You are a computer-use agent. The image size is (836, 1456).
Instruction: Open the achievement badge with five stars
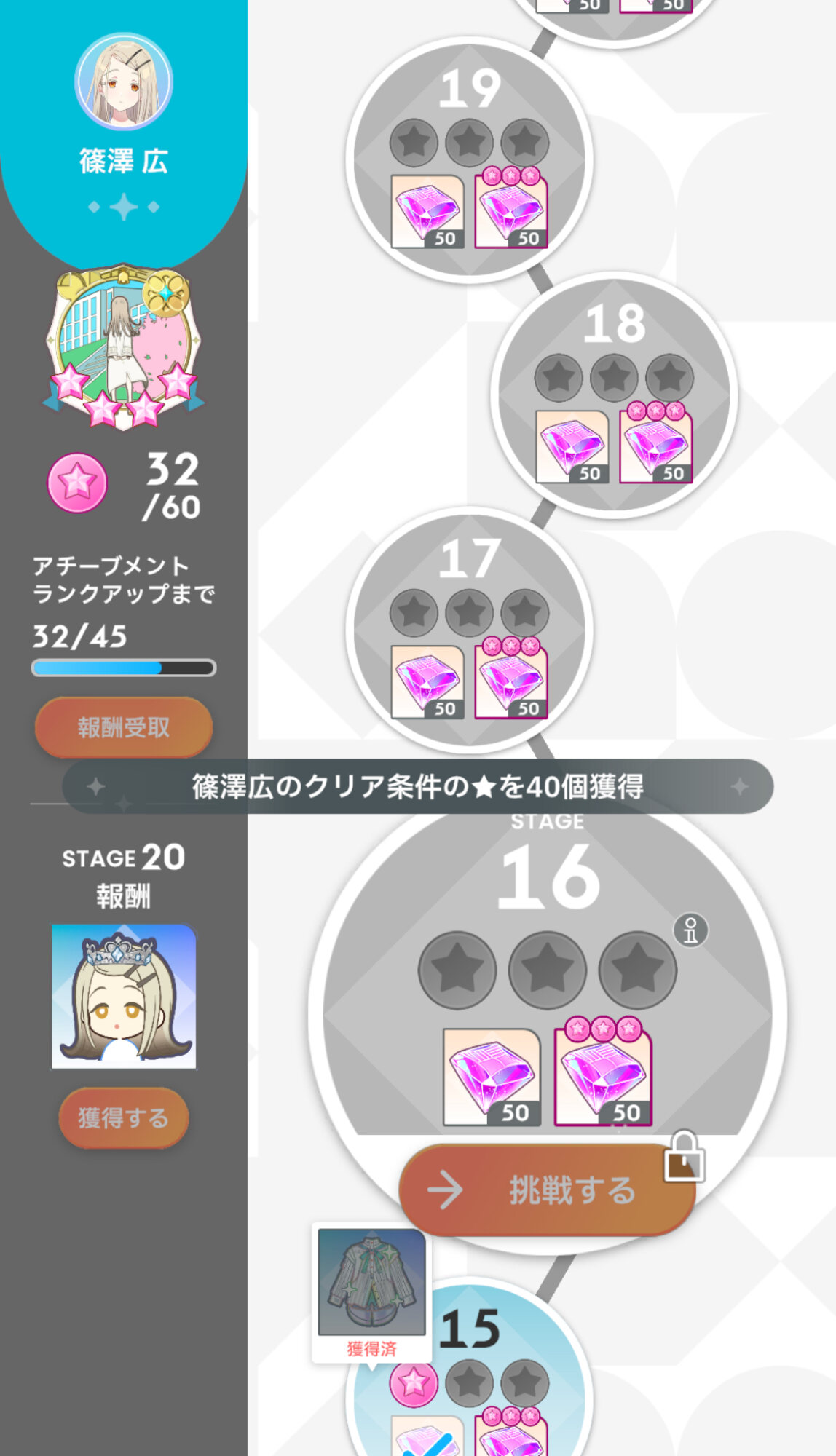124,347
